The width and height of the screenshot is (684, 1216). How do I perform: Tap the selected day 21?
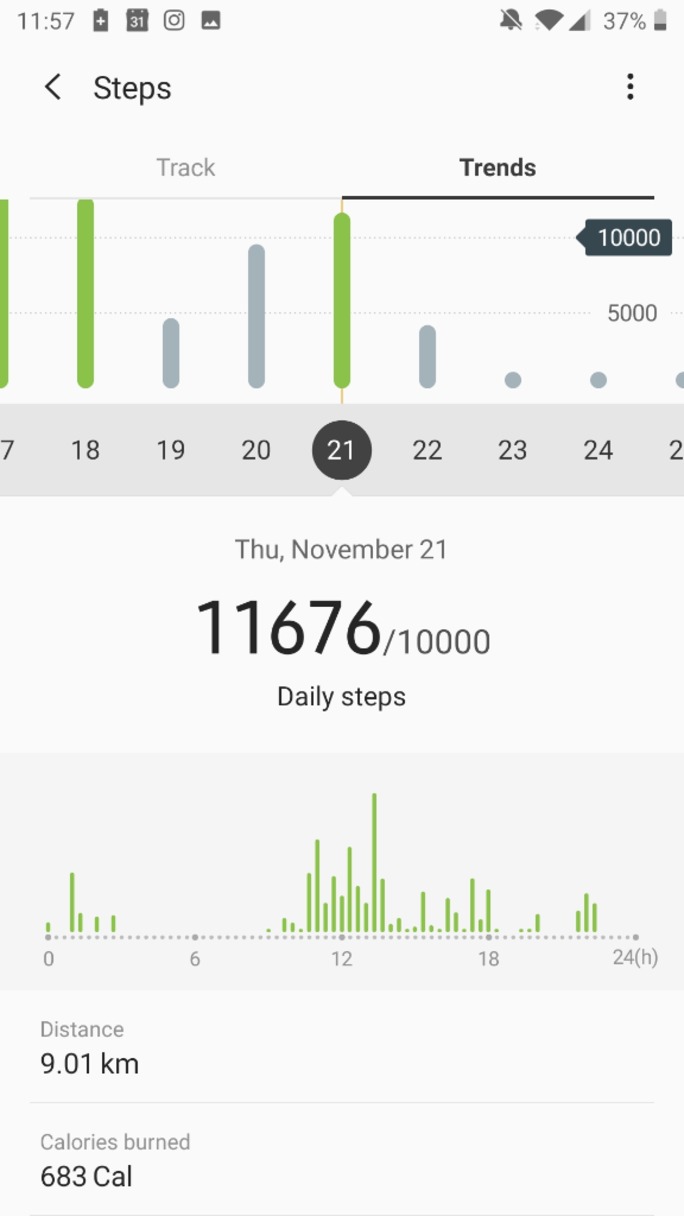point(342,450)
